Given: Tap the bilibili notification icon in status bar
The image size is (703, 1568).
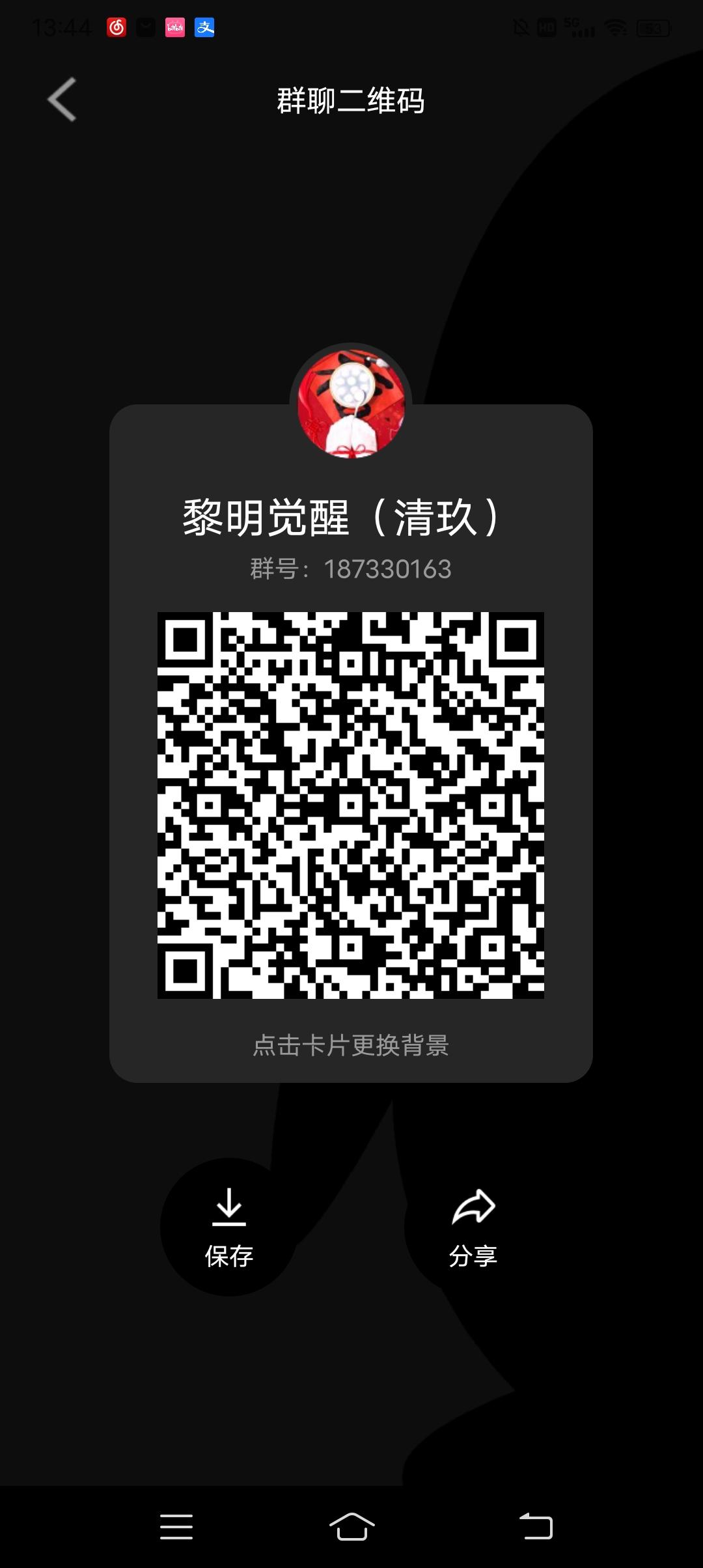Looking at the screenshot, I should point(175,27).
